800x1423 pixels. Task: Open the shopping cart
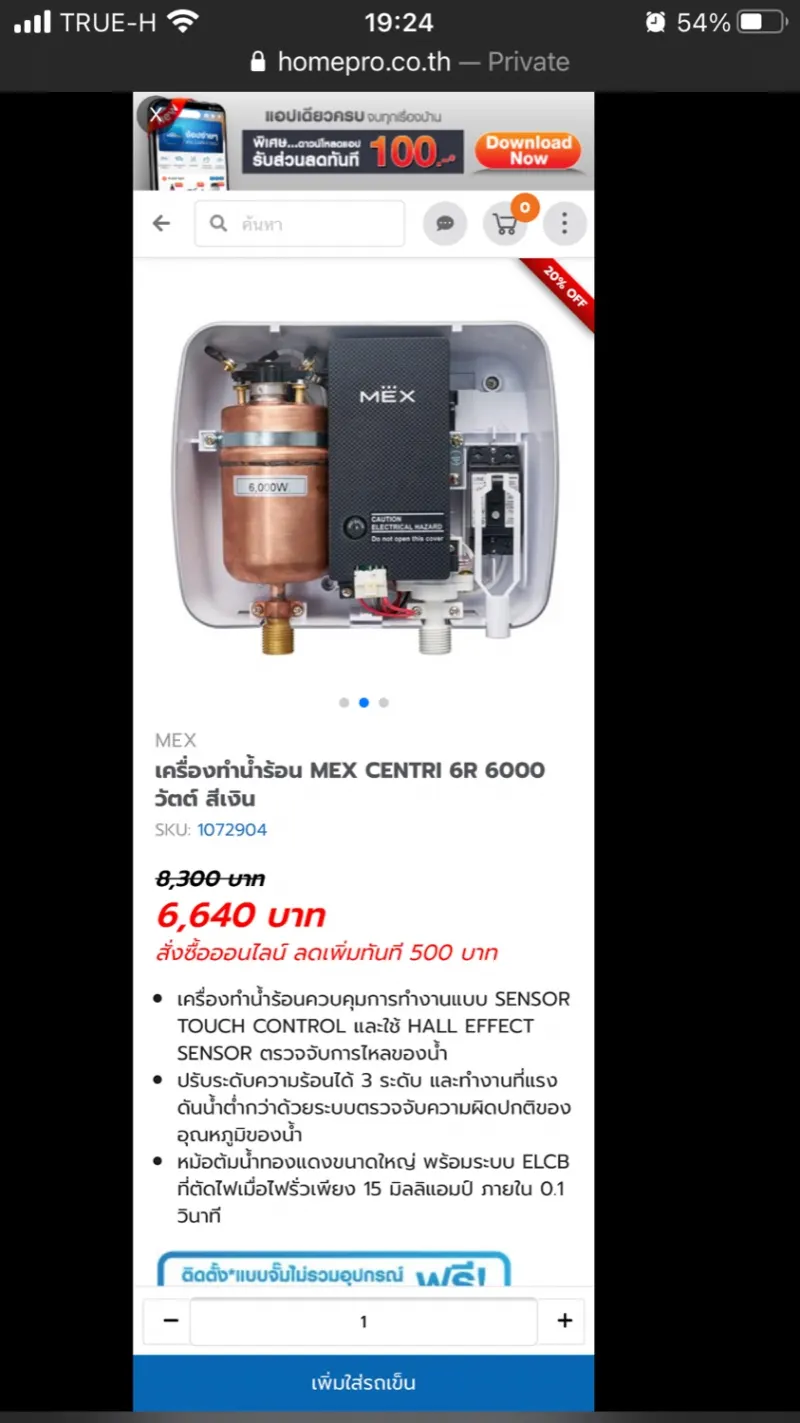[x=507, y=222]
